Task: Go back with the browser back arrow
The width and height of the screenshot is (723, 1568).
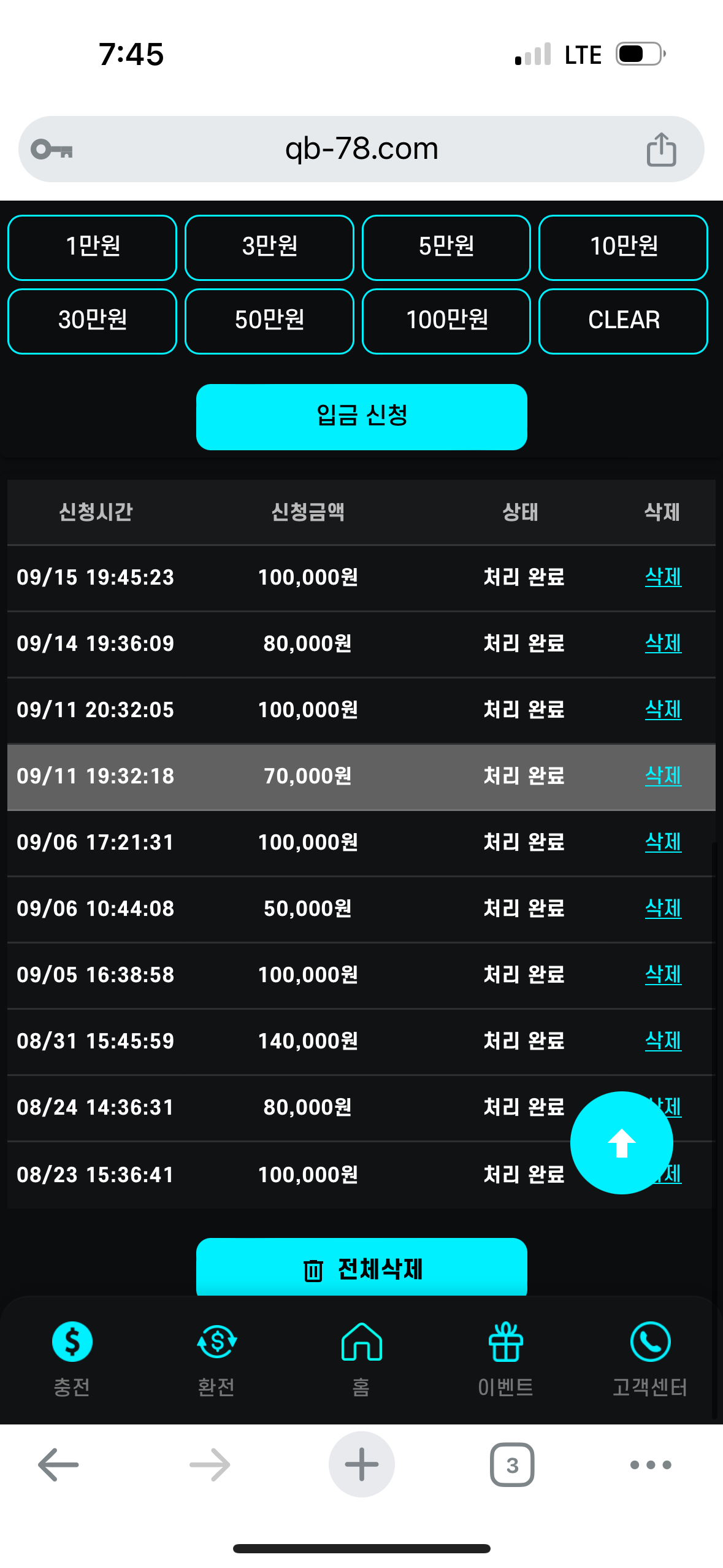Action: (x=58, y=1465)
